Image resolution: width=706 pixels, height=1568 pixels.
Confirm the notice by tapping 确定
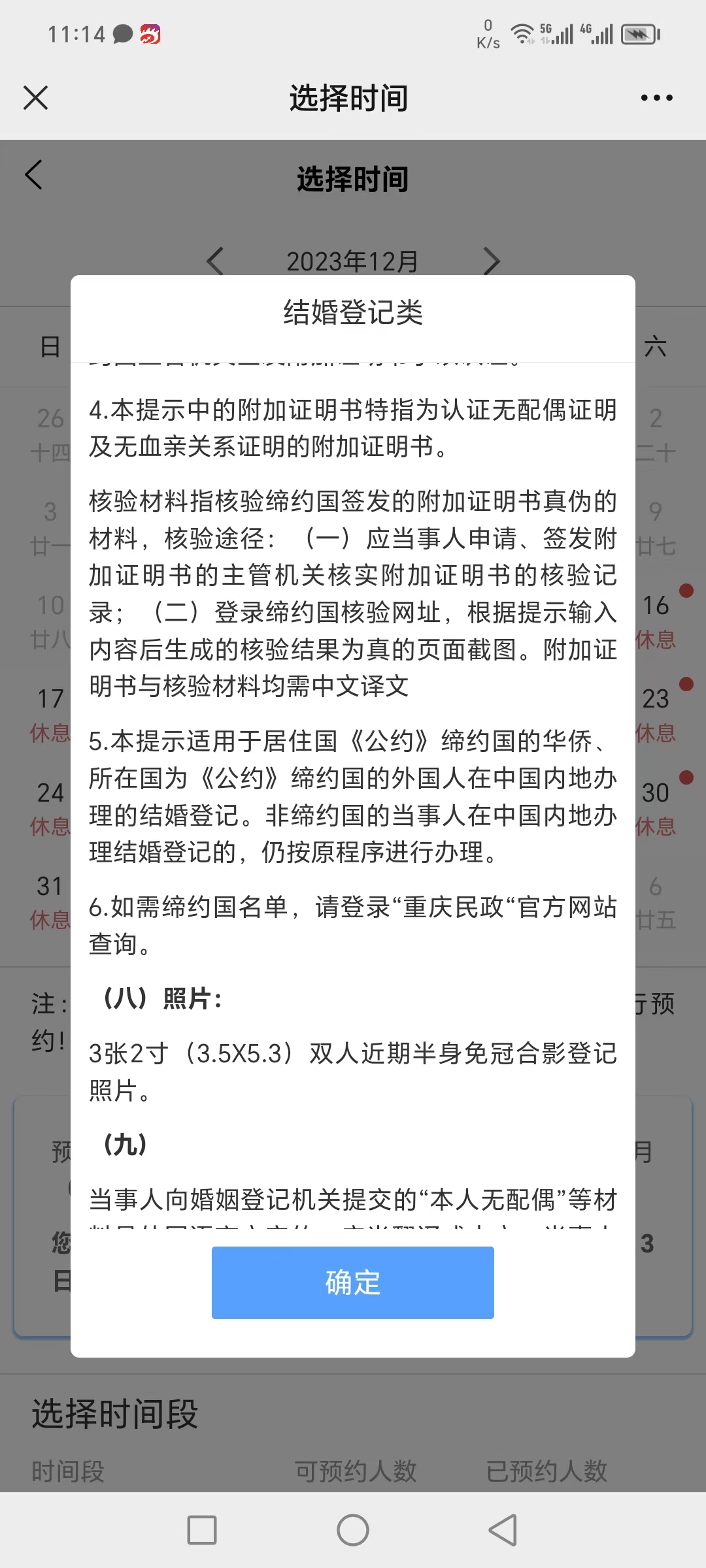[353, 1282]
